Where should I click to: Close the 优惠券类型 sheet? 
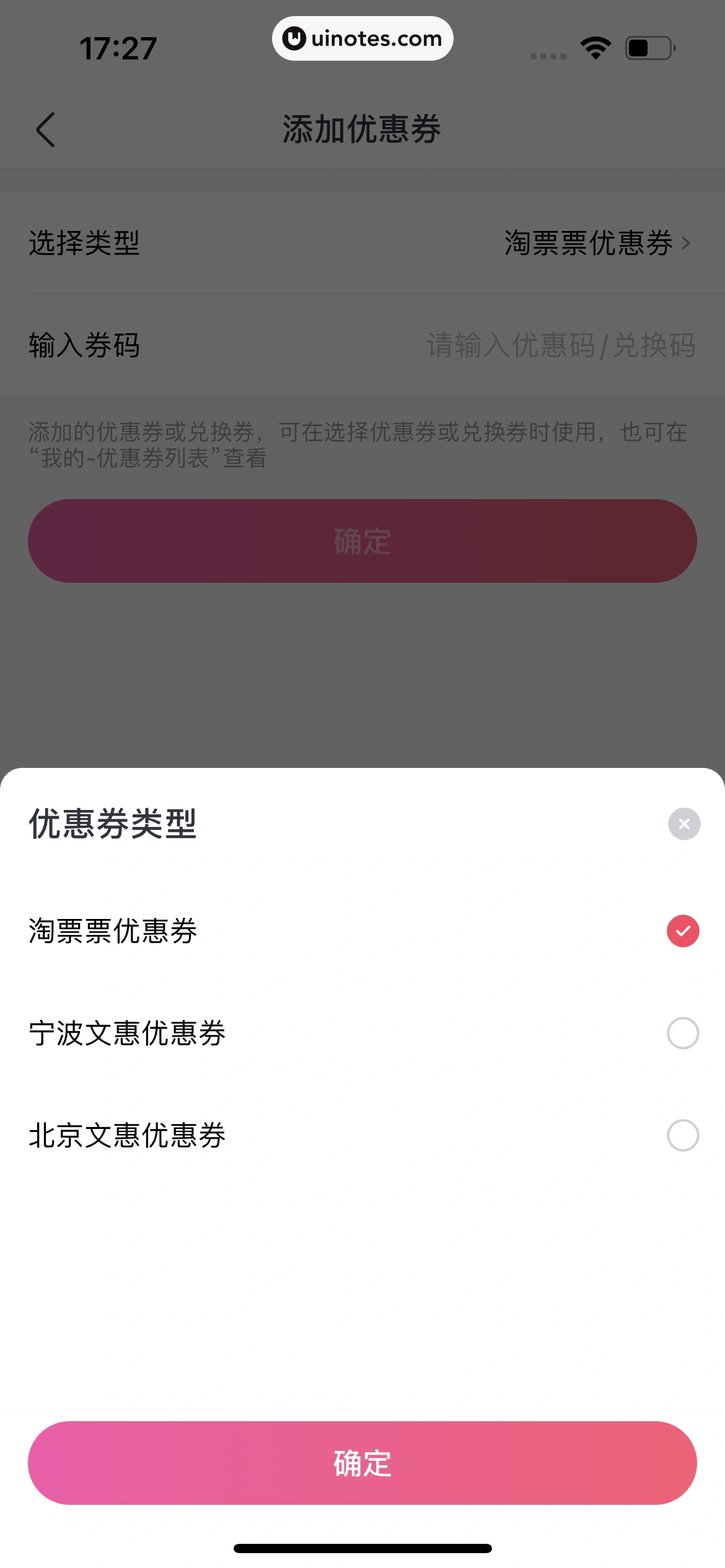click(x=683, y=824)
